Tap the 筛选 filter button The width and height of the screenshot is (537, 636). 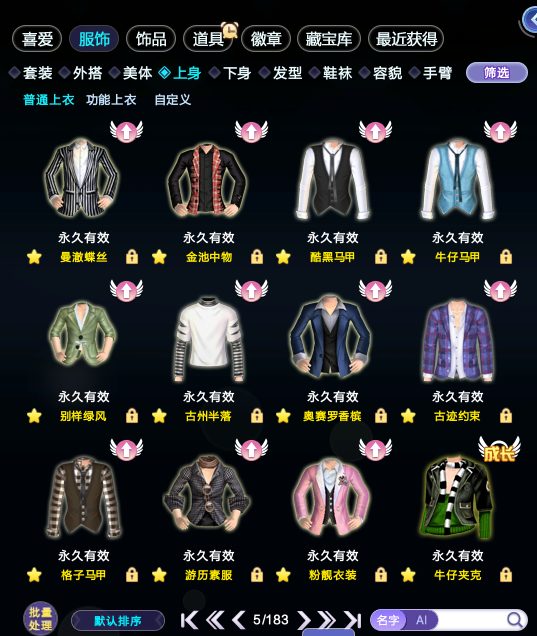(497, 73)
